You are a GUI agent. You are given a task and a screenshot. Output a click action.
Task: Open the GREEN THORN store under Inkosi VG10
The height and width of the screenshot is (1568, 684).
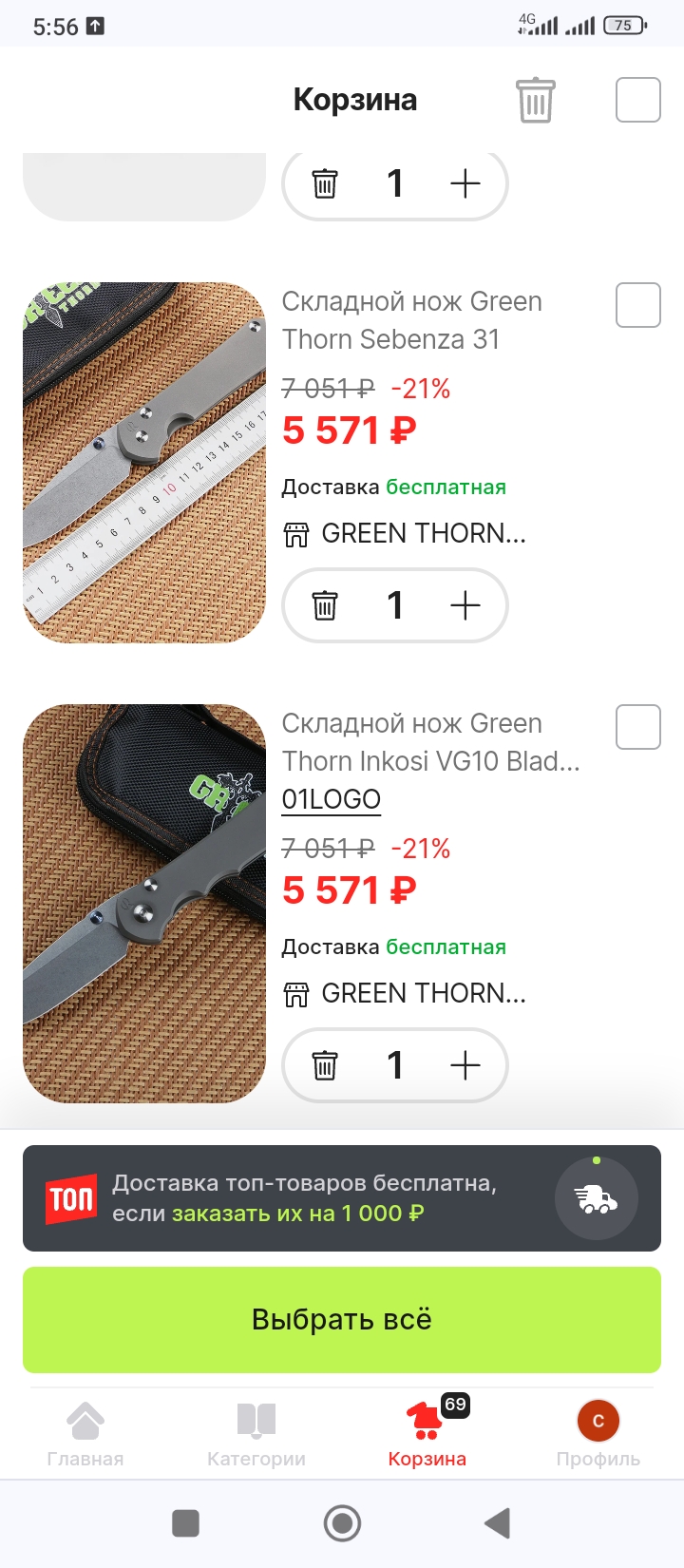[404, 993]
